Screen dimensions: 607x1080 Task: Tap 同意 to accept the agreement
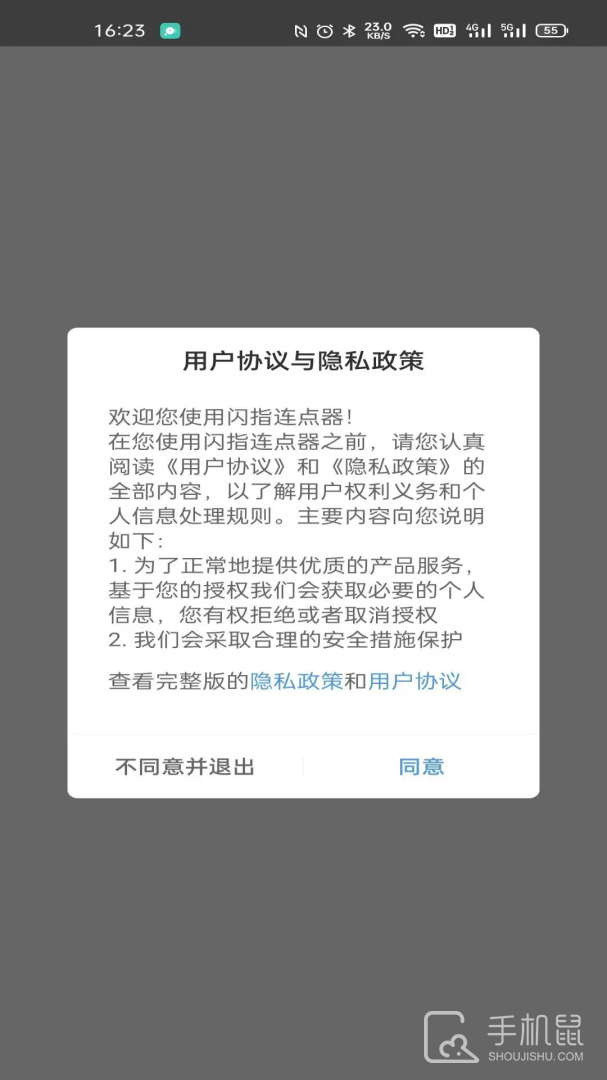click(421, 767)
